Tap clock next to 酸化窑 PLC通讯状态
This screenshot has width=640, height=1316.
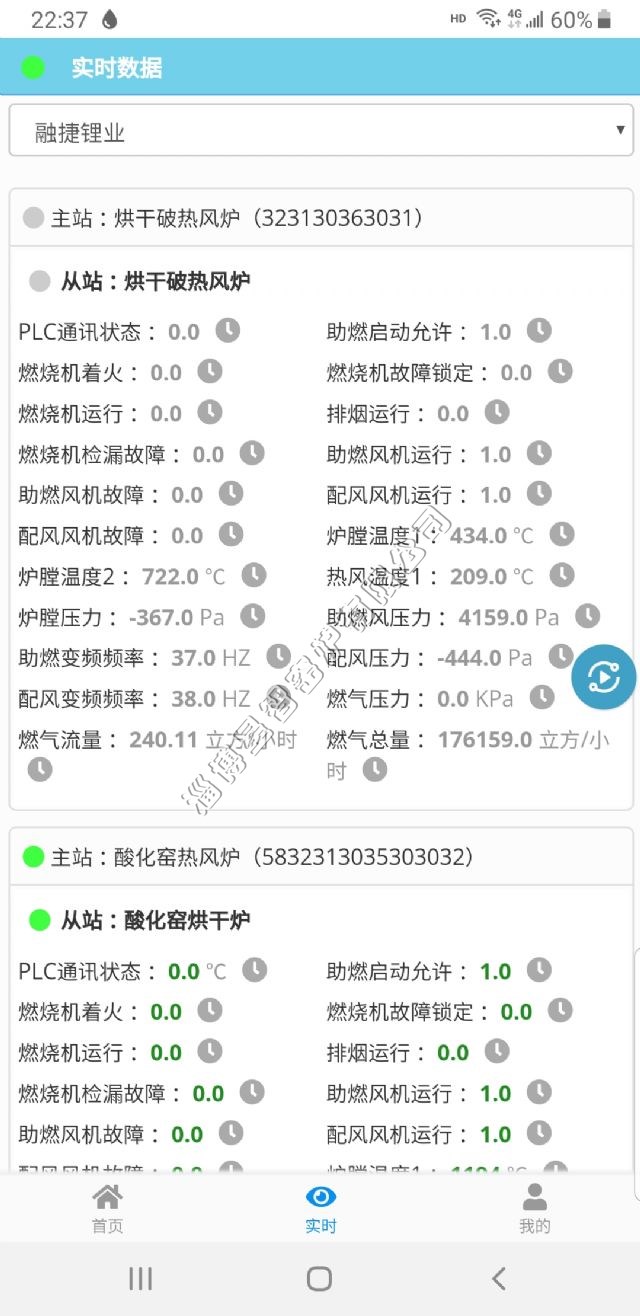click(255, 969)
